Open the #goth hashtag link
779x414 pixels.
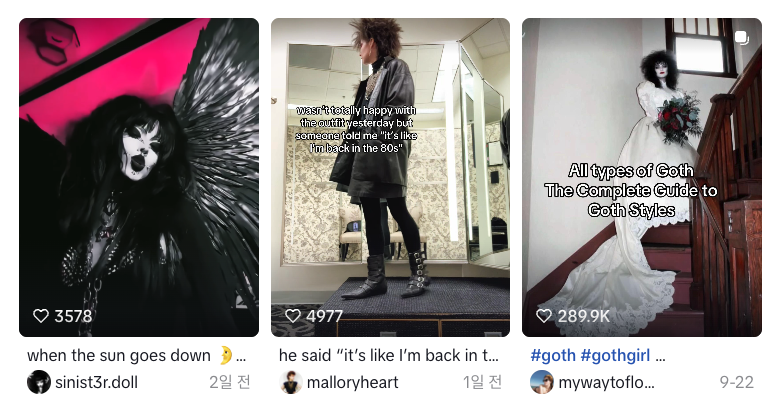click(552, 355)
